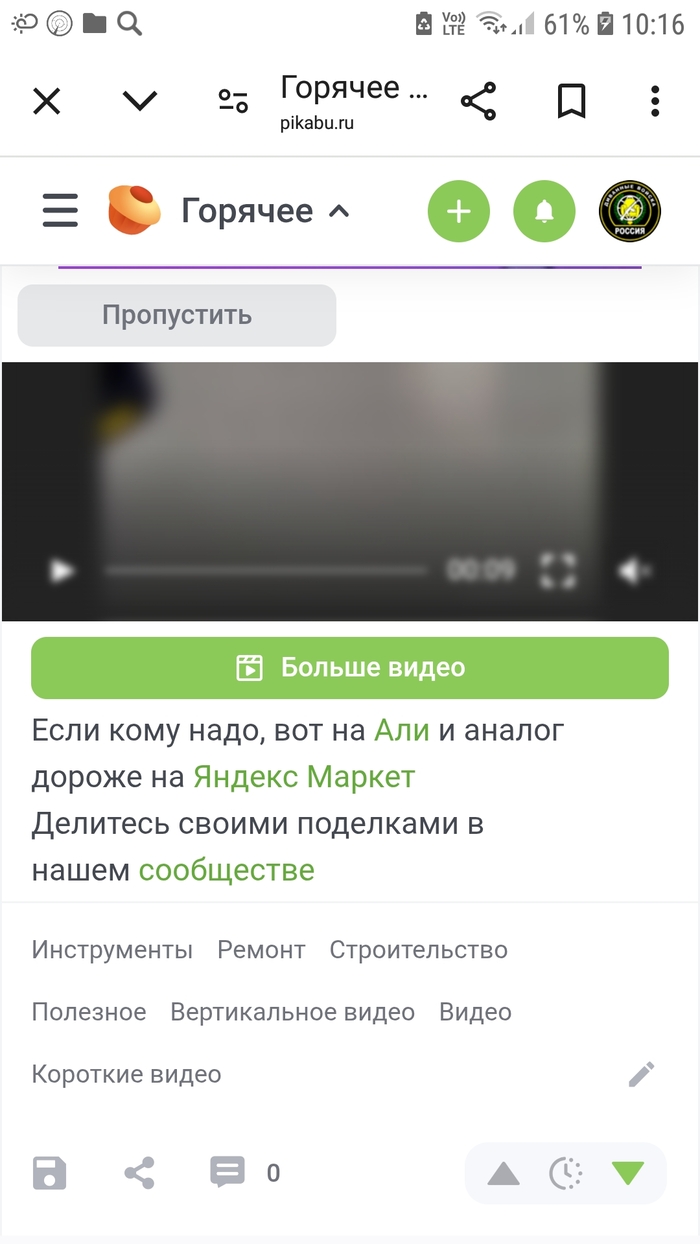Save the post with floppy icon
The image size is (700, 1244).
pyautogui.click(x=50, y=1173)
